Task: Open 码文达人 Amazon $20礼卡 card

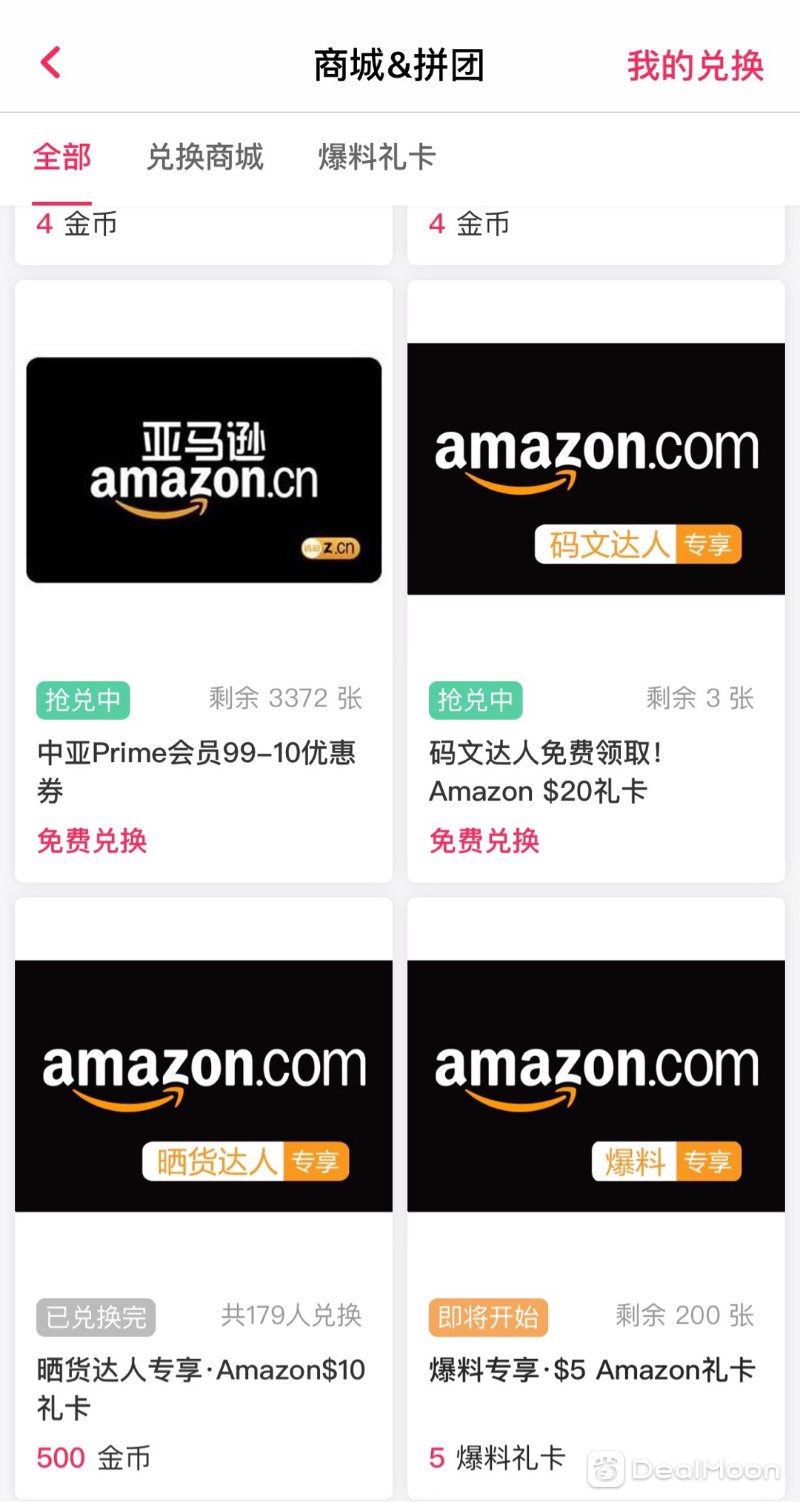Action: 596,581
